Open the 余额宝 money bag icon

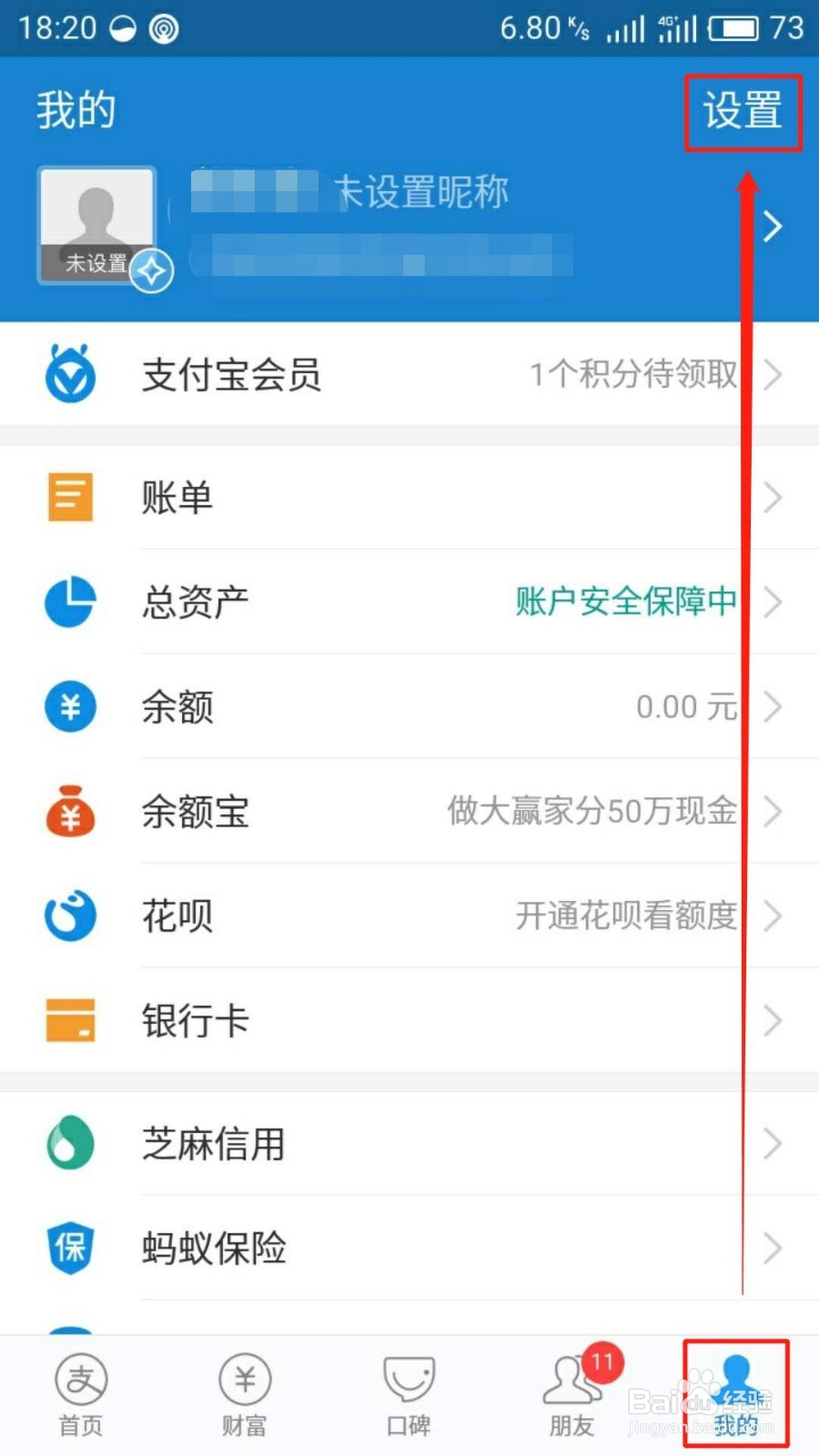[71, 812]
